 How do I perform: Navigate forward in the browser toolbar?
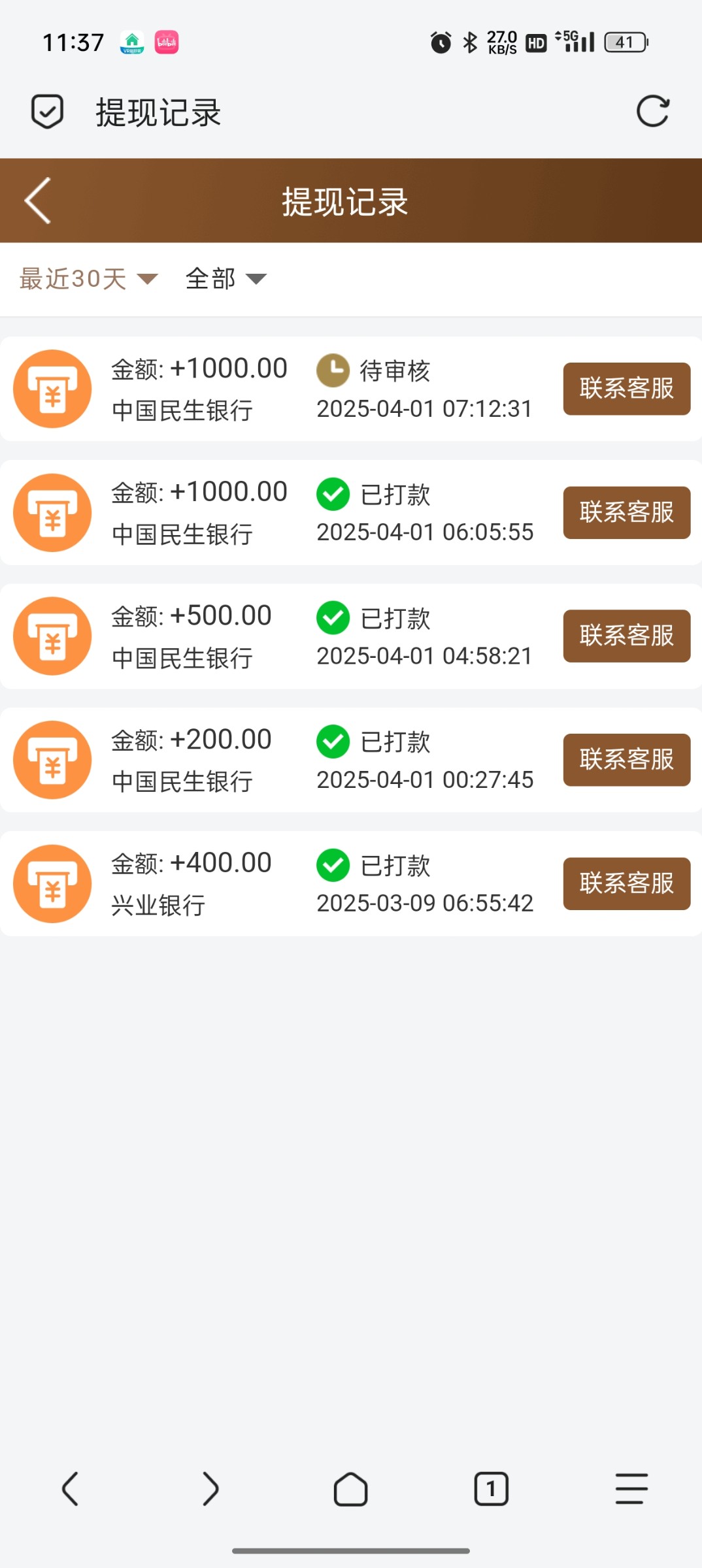[210, 1489]
